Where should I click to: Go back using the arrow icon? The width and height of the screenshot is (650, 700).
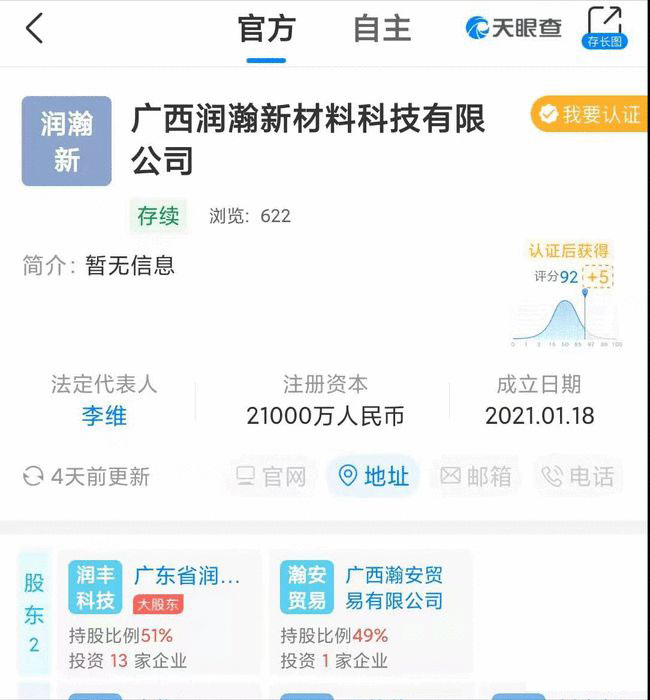click(x=35, y=29)
